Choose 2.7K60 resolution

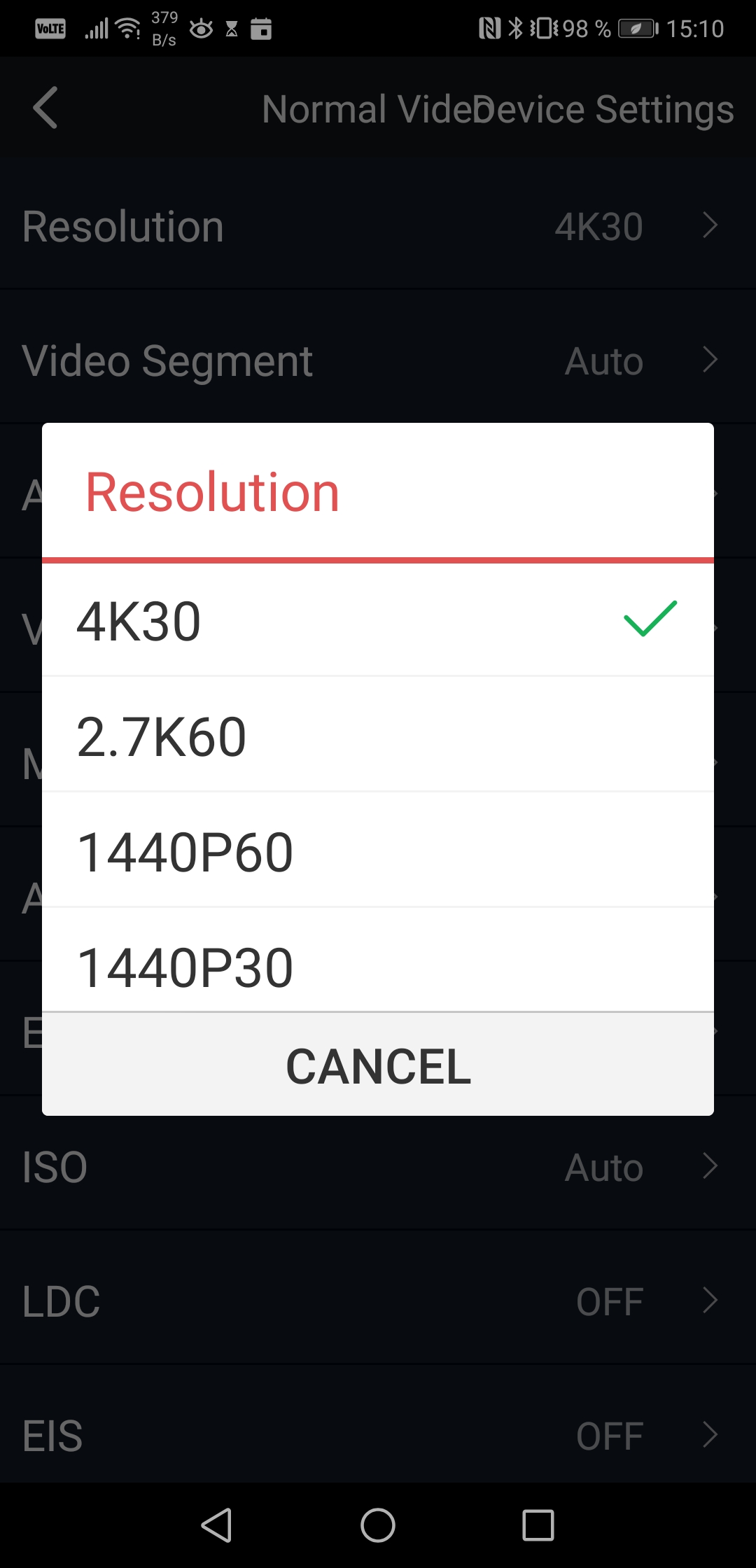378,735
